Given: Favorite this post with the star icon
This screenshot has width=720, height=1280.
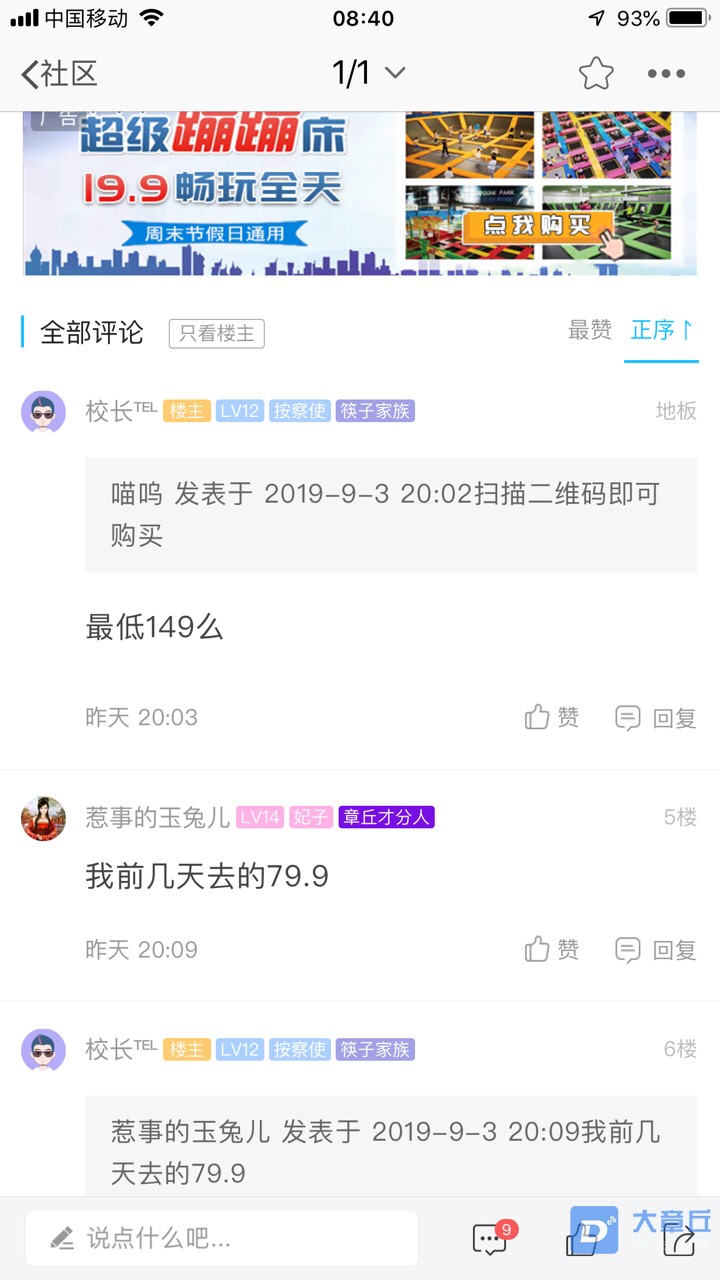Looking at the screenshot, I should click(595, 73).
